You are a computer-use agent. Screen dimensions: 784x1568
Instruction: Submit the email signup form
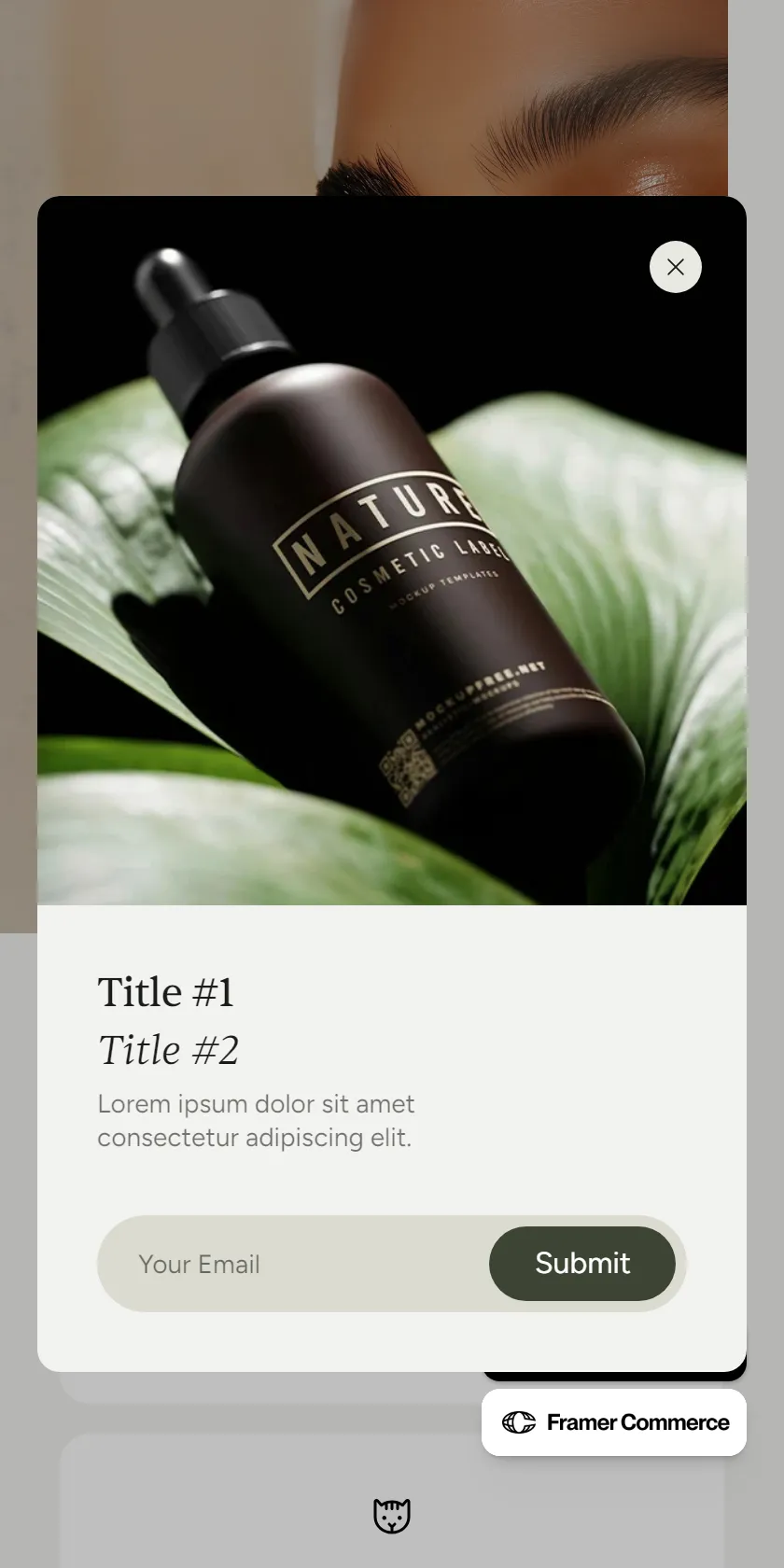point(582,1264)
